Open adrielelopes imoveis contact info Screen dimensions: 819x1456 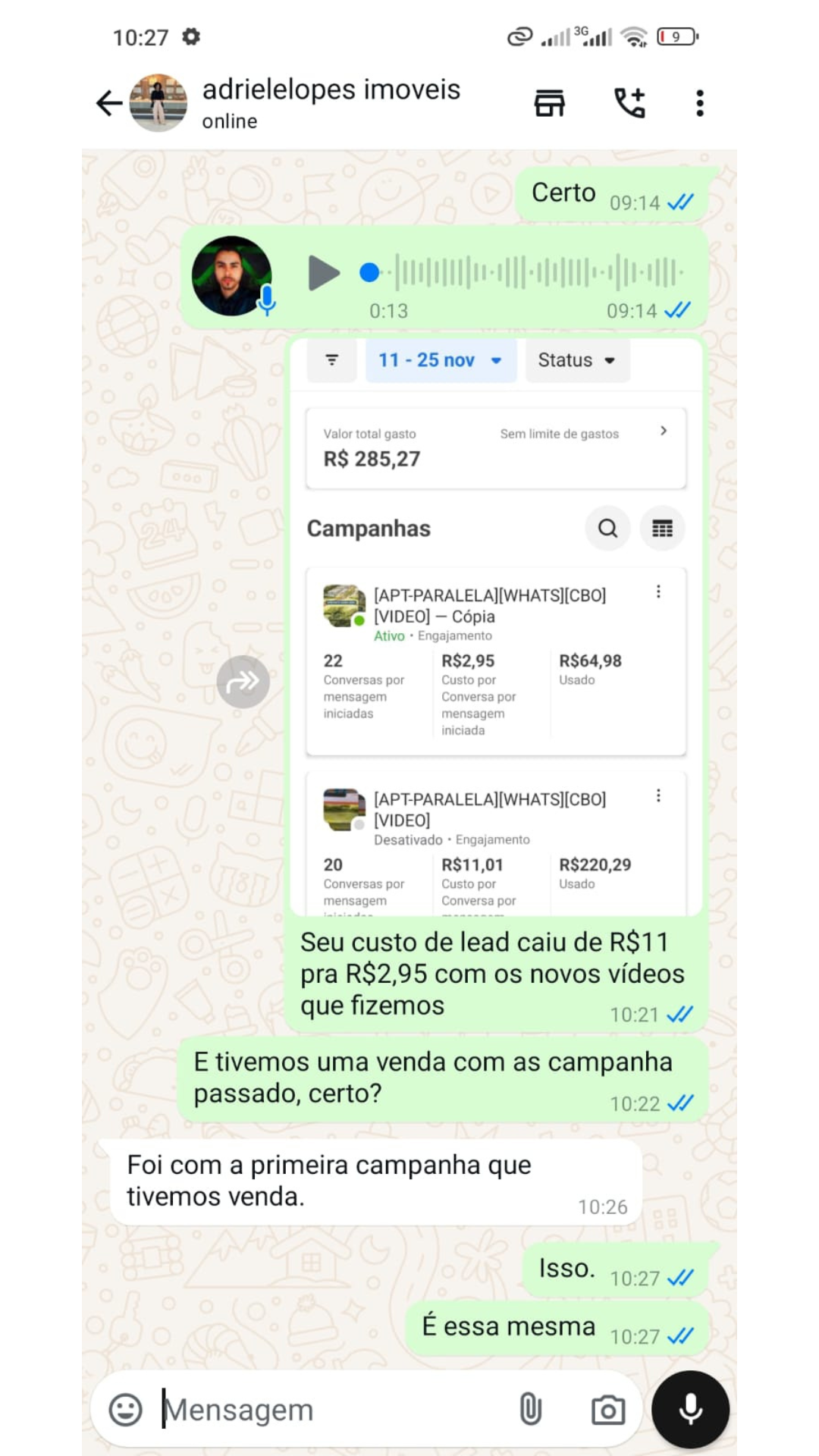[x=331, y=102]
